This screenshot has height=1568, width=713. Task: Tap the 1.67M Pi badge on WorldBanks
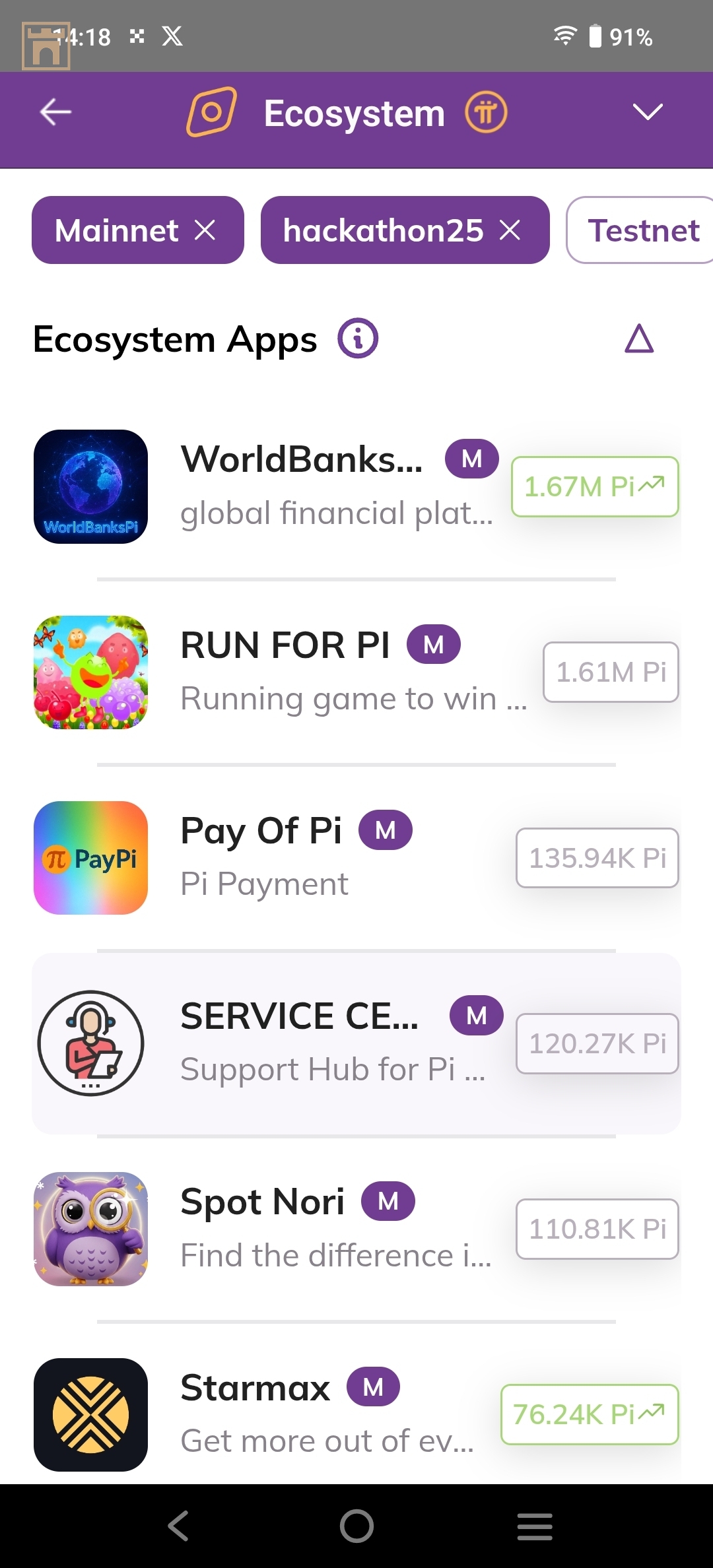click(594, 487)
